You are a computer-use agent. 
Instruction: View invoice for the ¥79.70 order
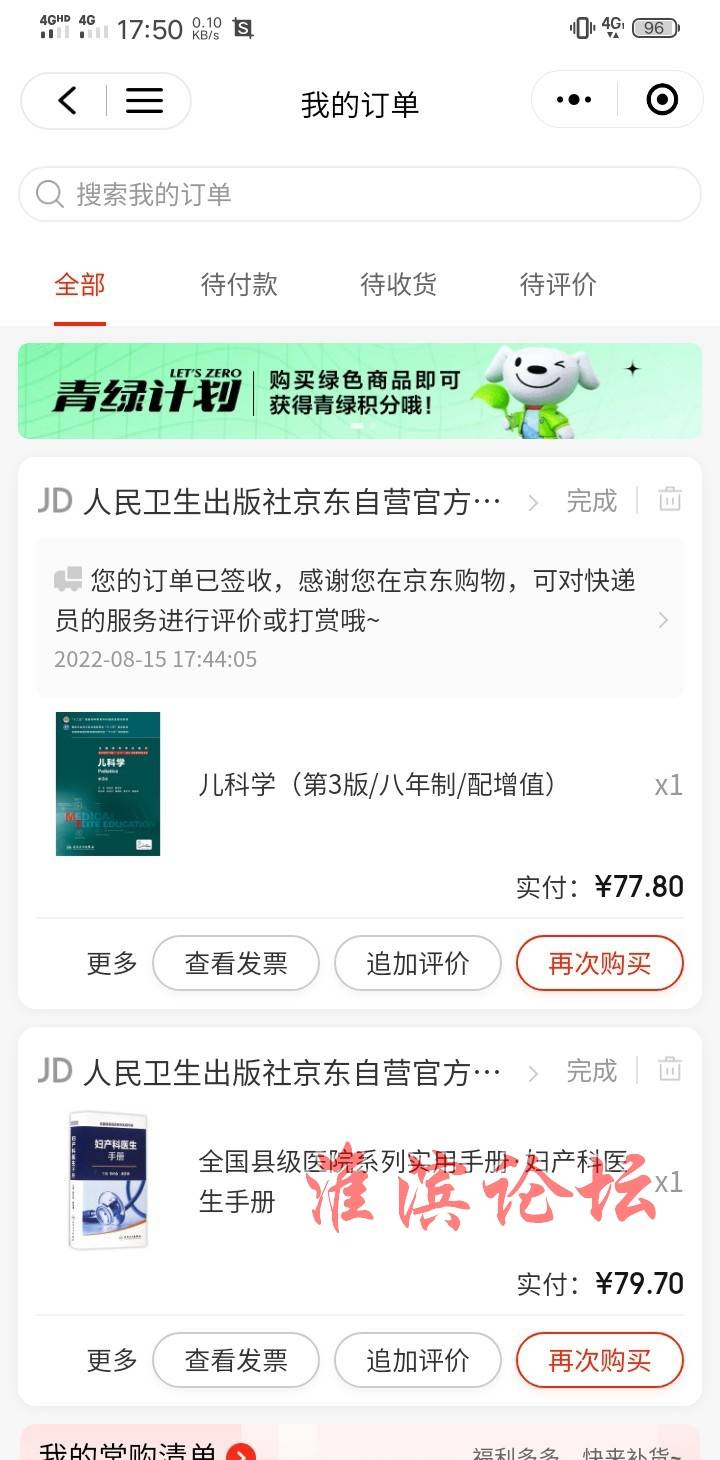pyautogui.click(x=236, y=1360)
